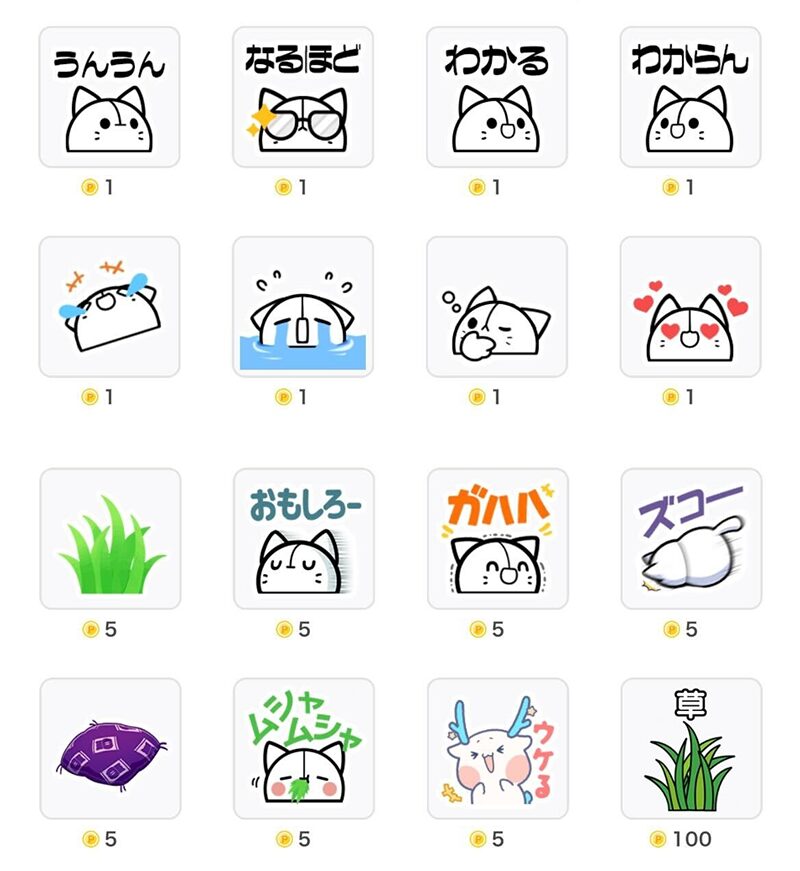Pick the plain grass sticker for 5 coins
Image resolution: width=800 pixels, height=871 pixels.
110,539
